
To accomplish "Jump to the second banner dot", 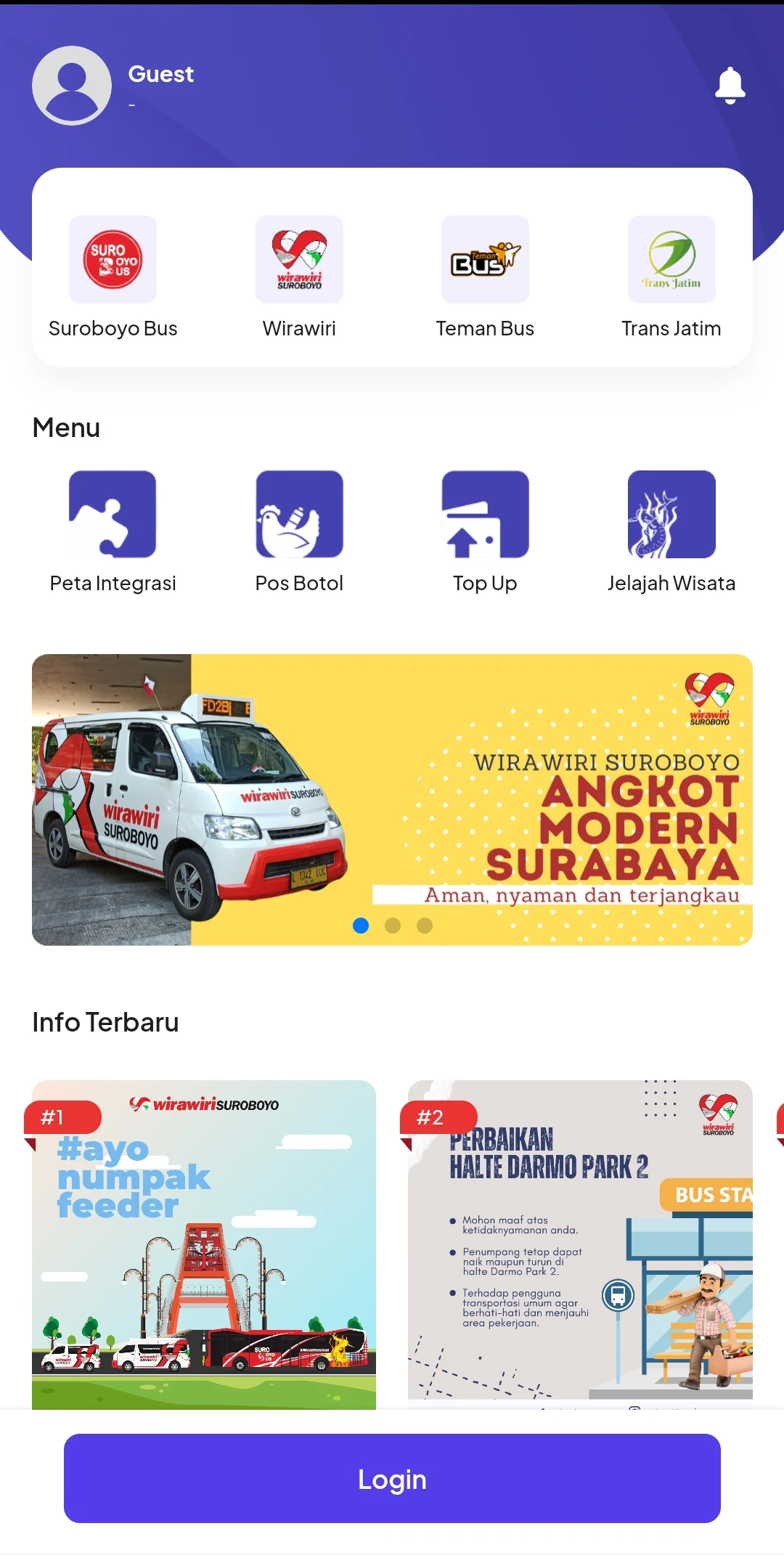I will 393,926.
